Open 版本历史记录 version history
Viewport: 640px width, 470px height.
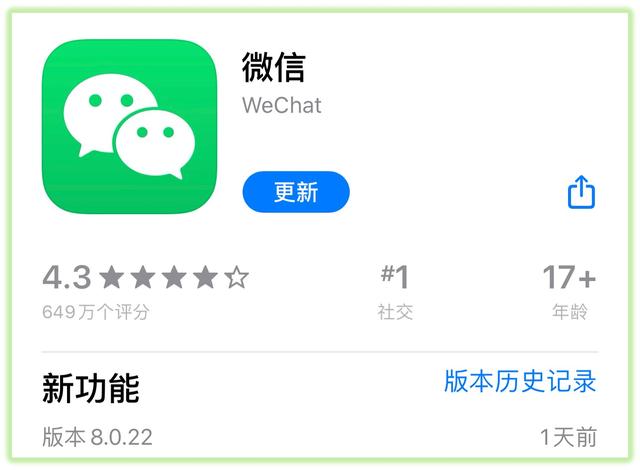[520, 381]
